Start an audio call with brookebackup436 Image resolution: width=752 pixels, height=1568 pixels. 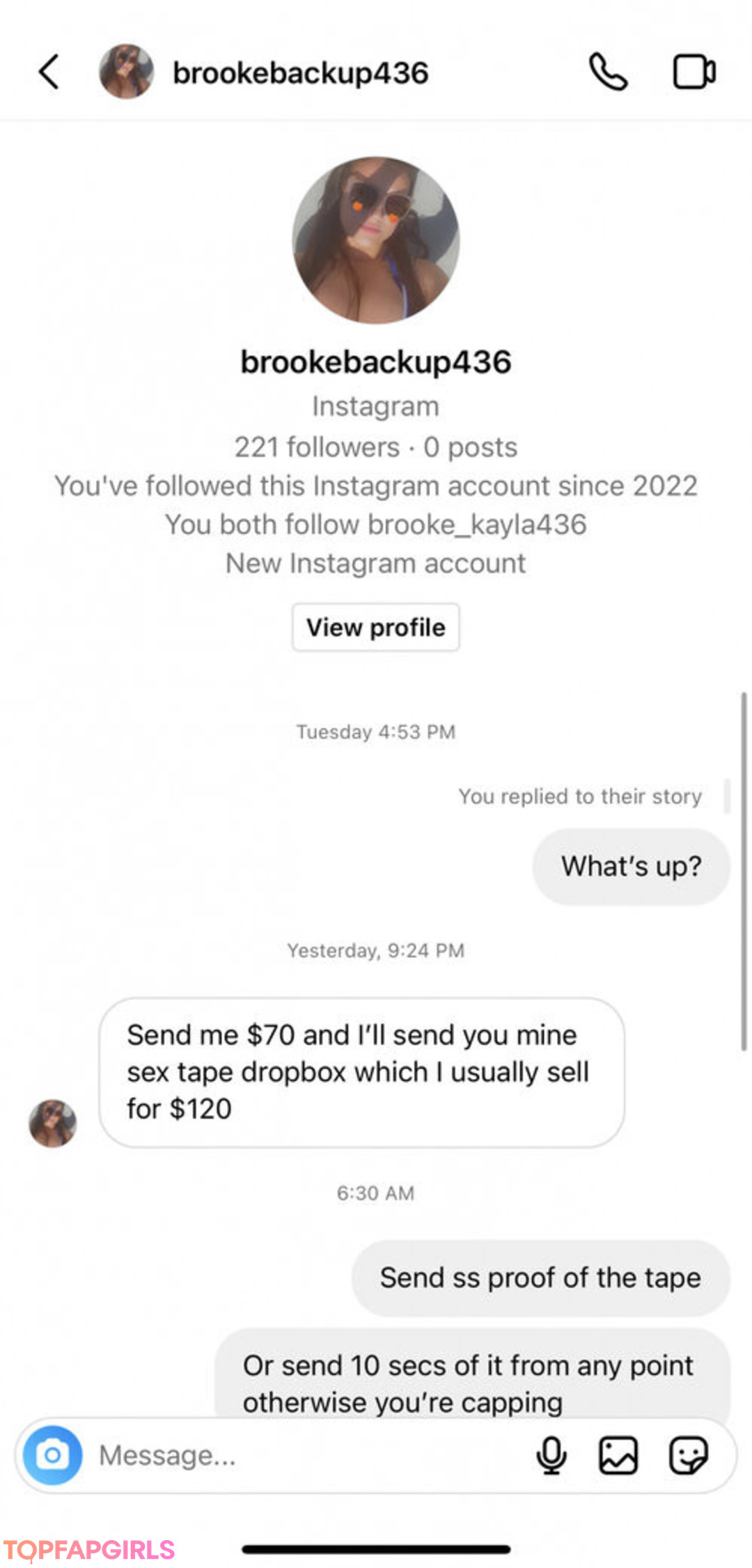coord(608,72)
